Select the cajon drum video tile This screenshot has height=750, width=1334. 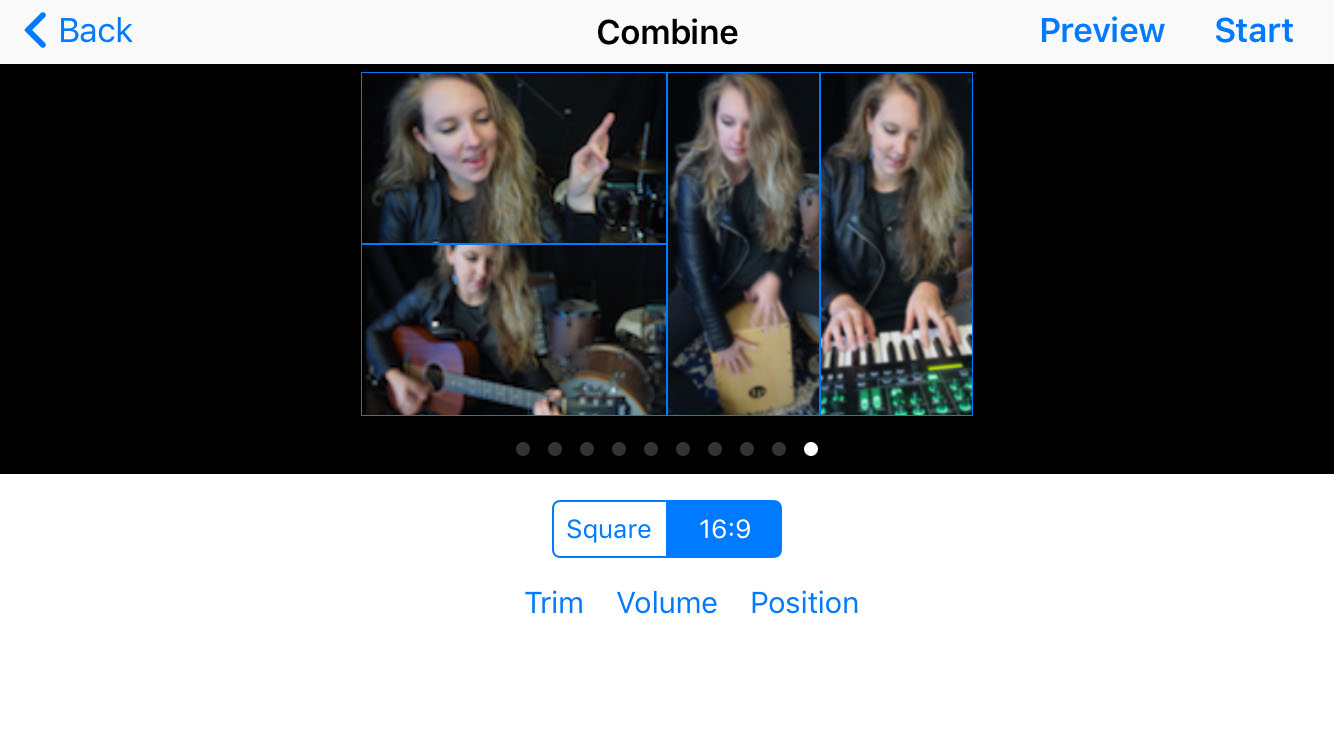coord(743,244)
